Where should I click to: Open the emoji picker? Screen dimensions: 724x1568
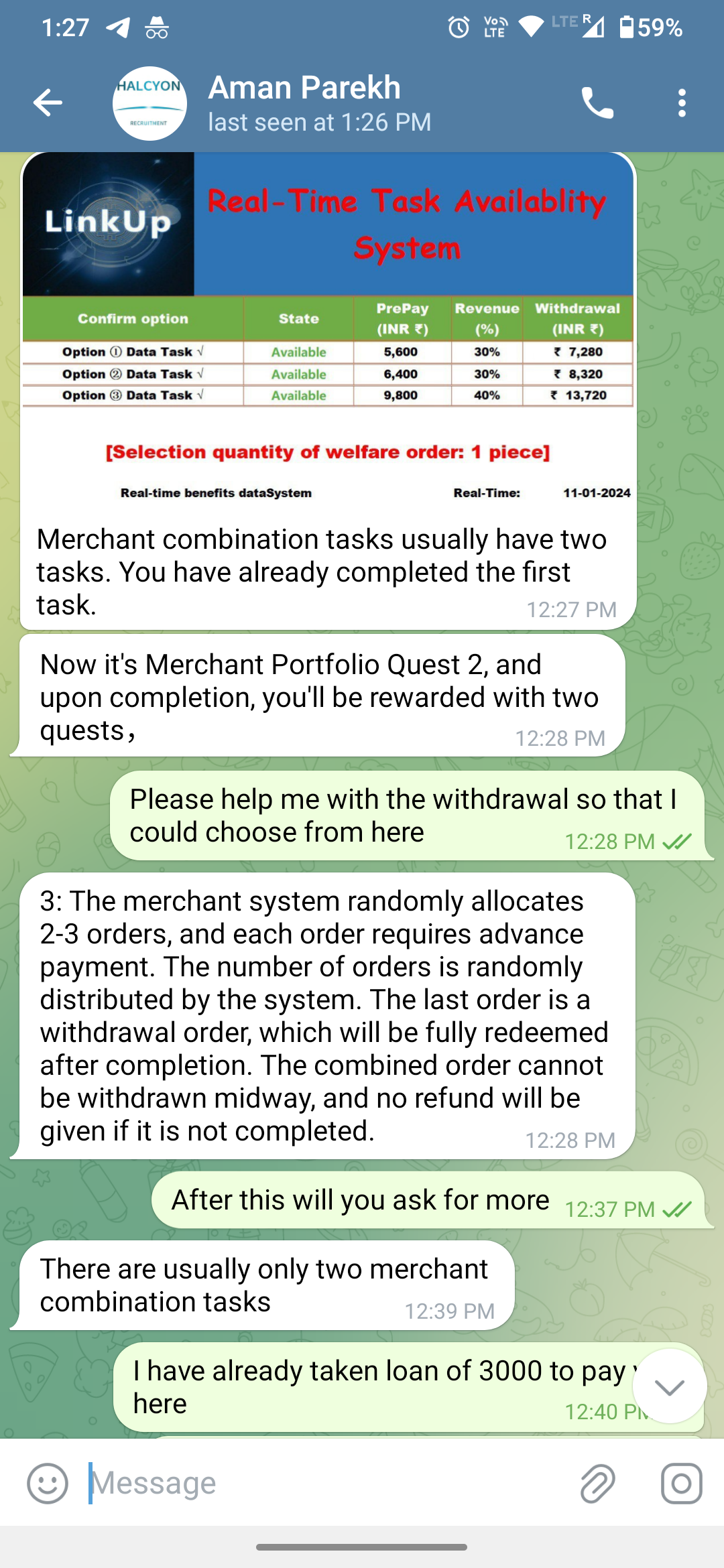[48, 1484]
